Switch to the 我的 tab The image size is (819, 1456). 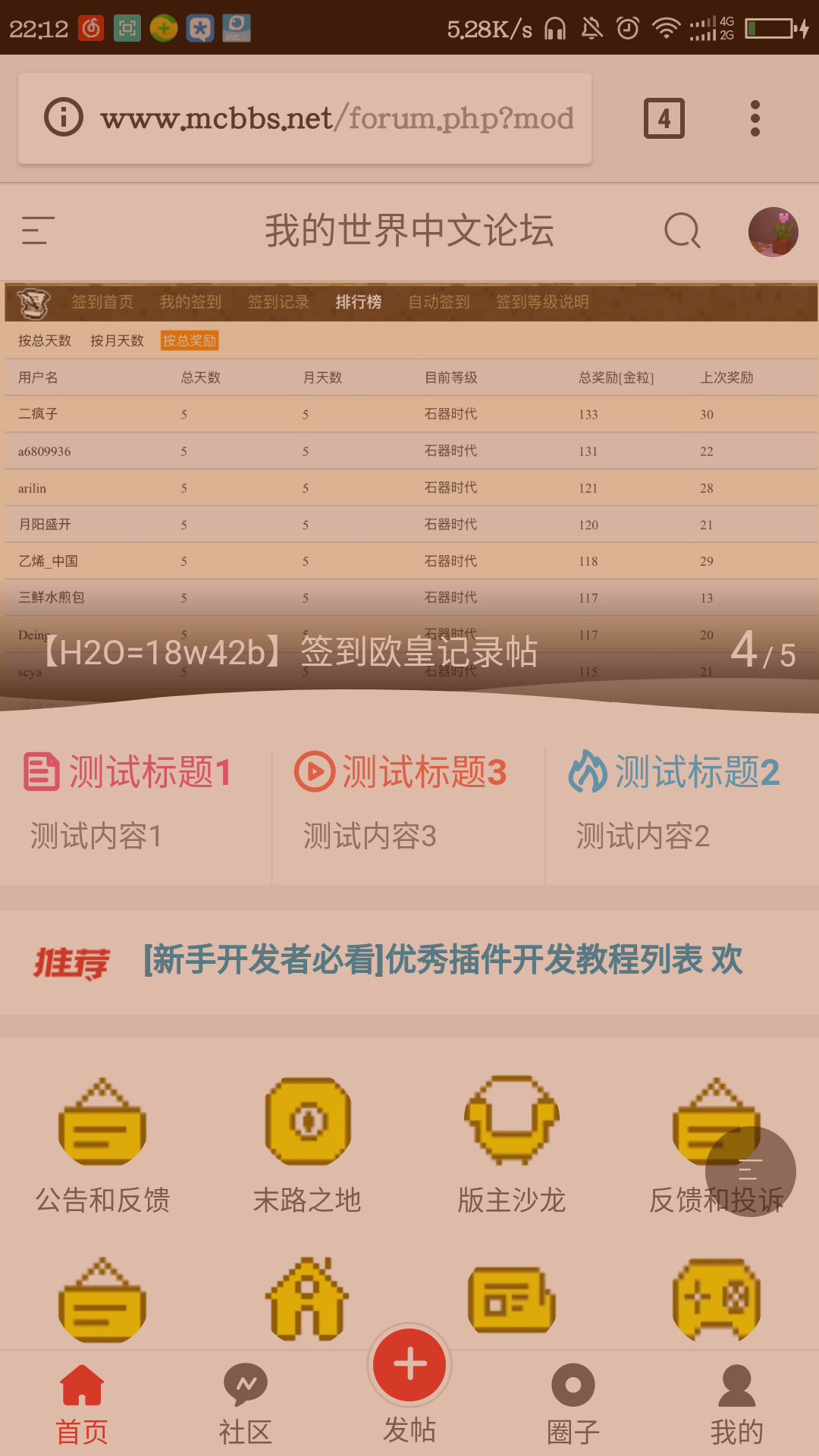pos(736,1403)
